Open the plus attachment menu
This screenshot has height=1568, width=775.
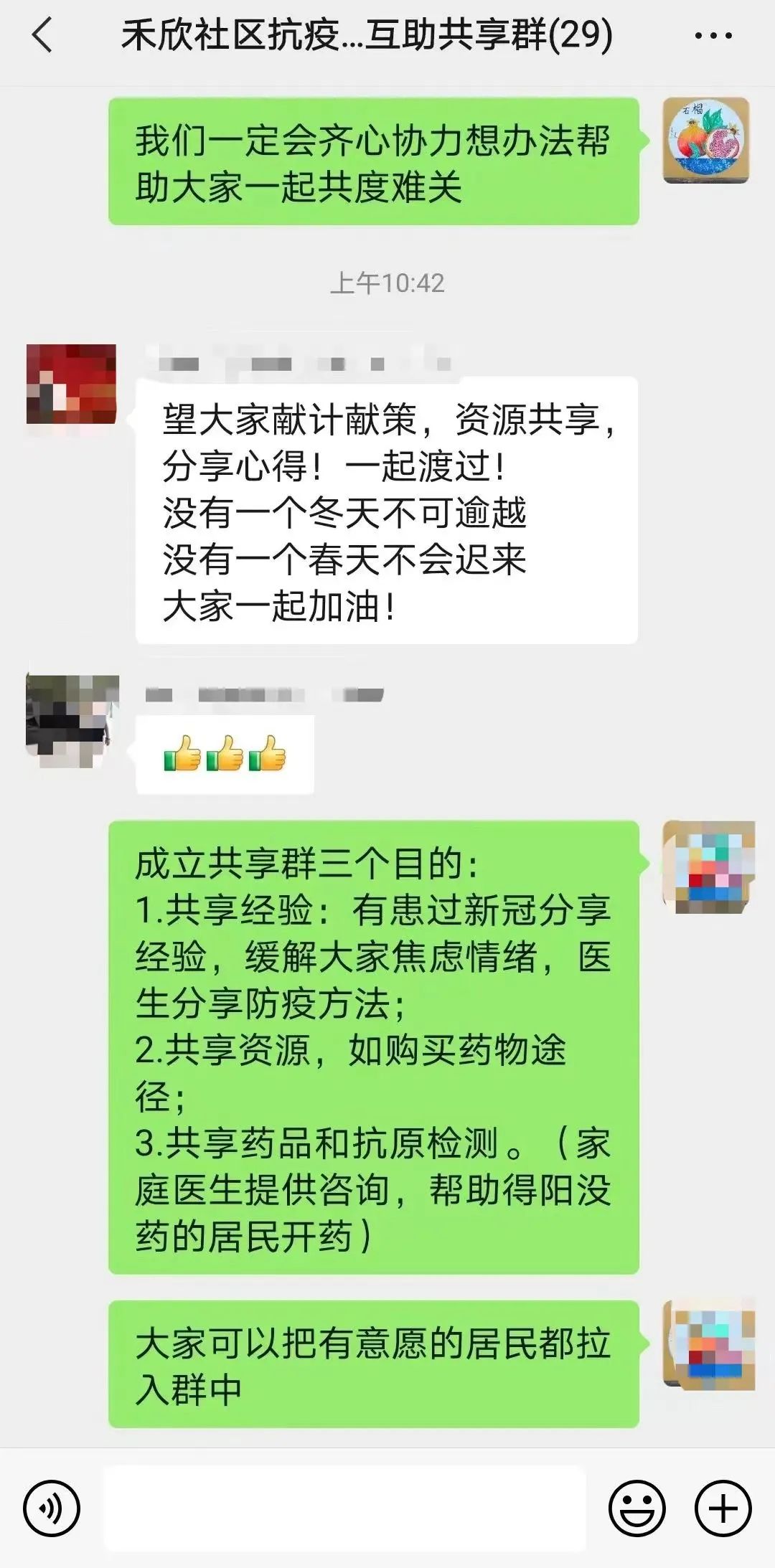(x=723, y=1508)
